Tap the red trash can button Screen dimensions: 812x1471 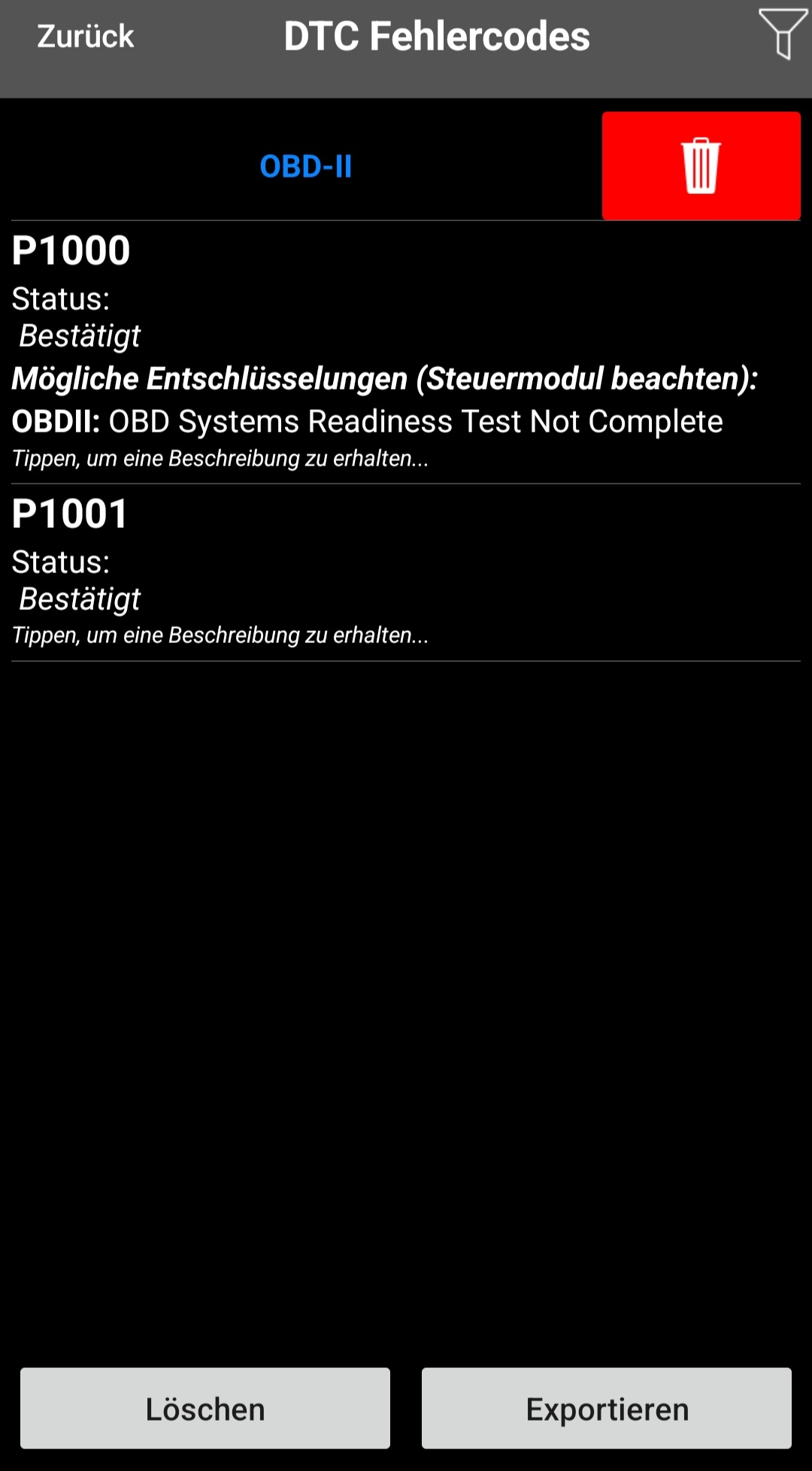click(701, 166)
